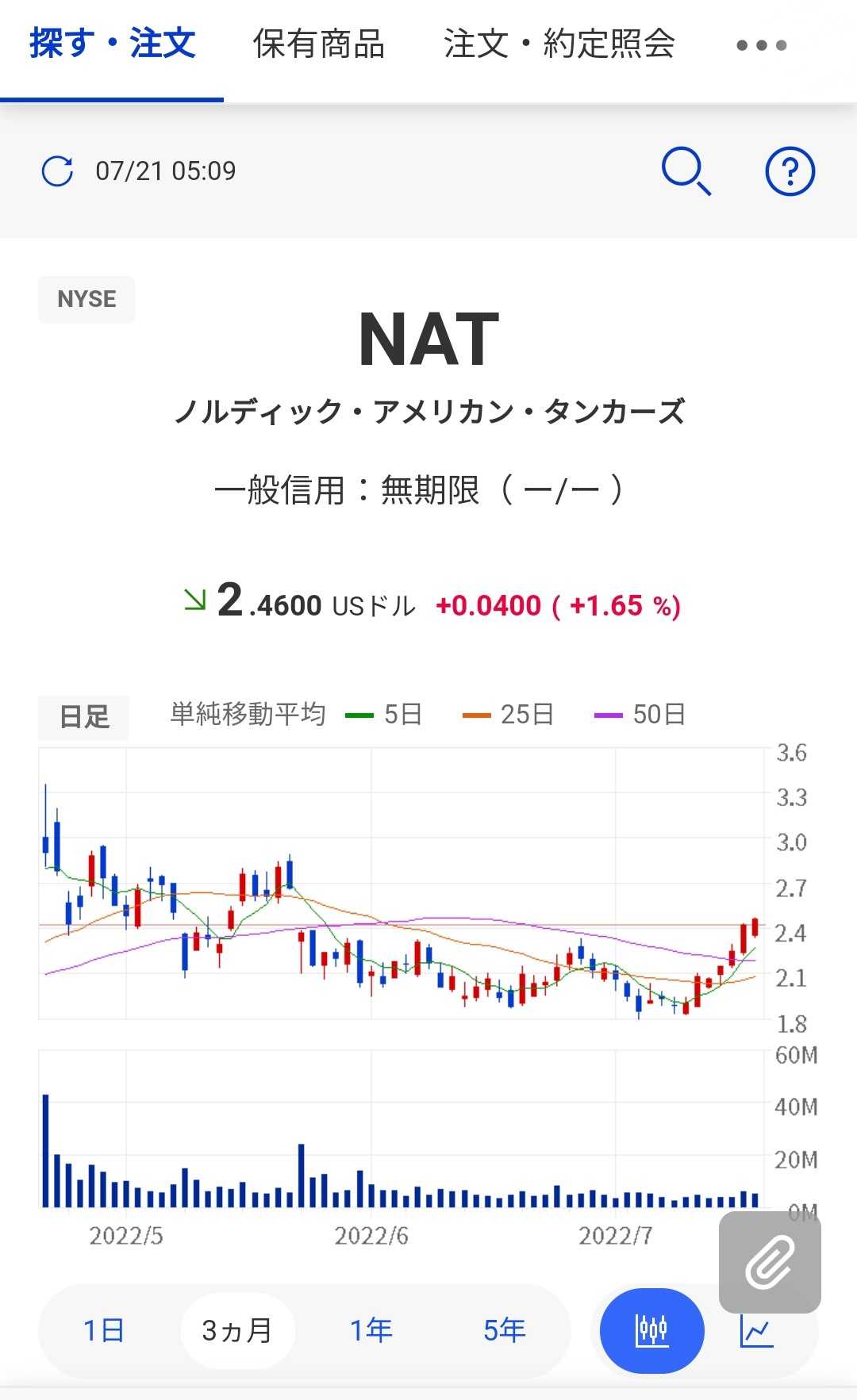Switch to the line chart type
Screen dimensions: 857x1400
click(756, 1330)
